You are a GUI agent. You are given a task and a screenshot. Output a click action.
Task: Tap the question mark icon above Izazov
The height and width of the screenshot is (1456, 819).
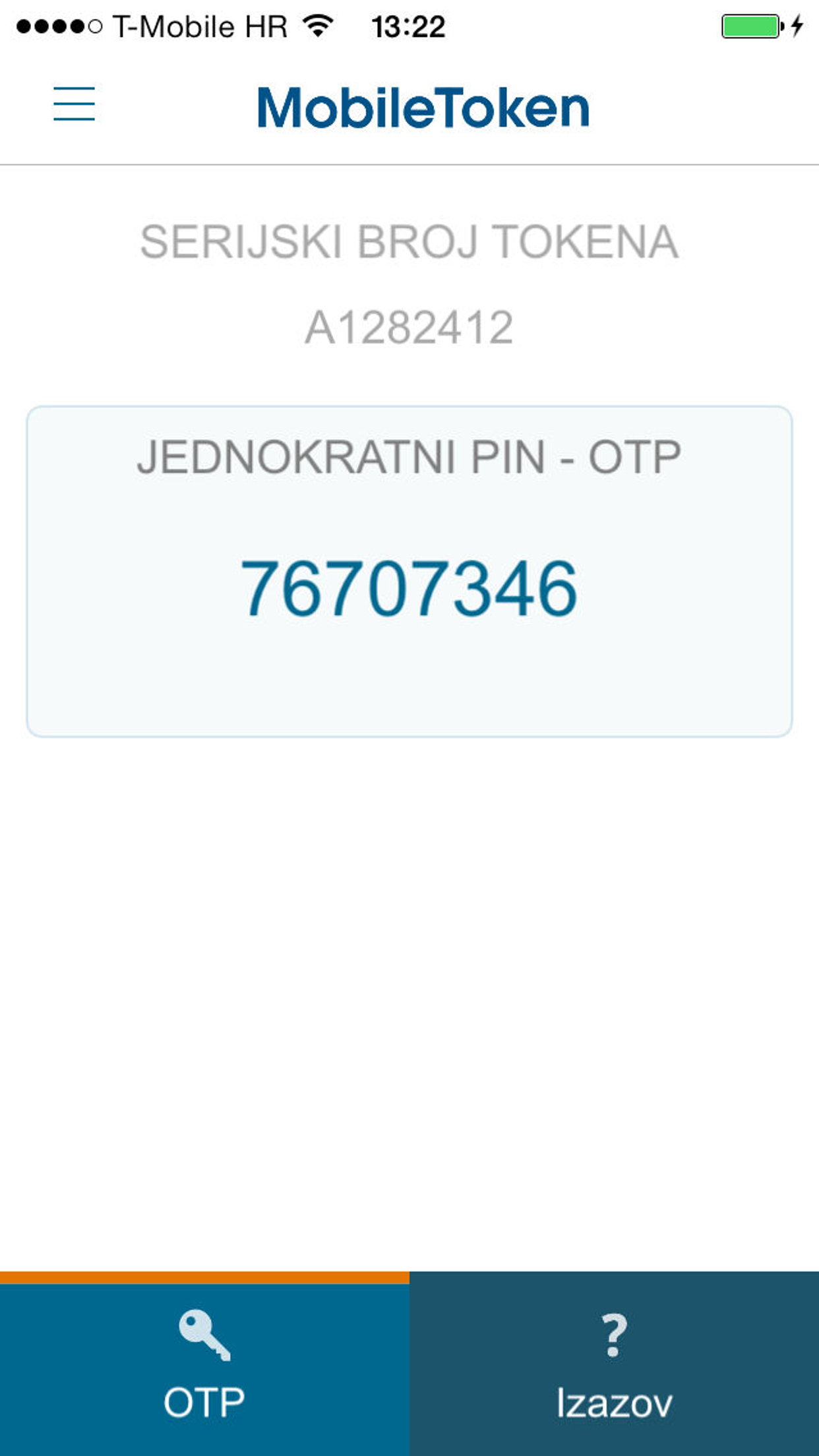click(613, 1333)
